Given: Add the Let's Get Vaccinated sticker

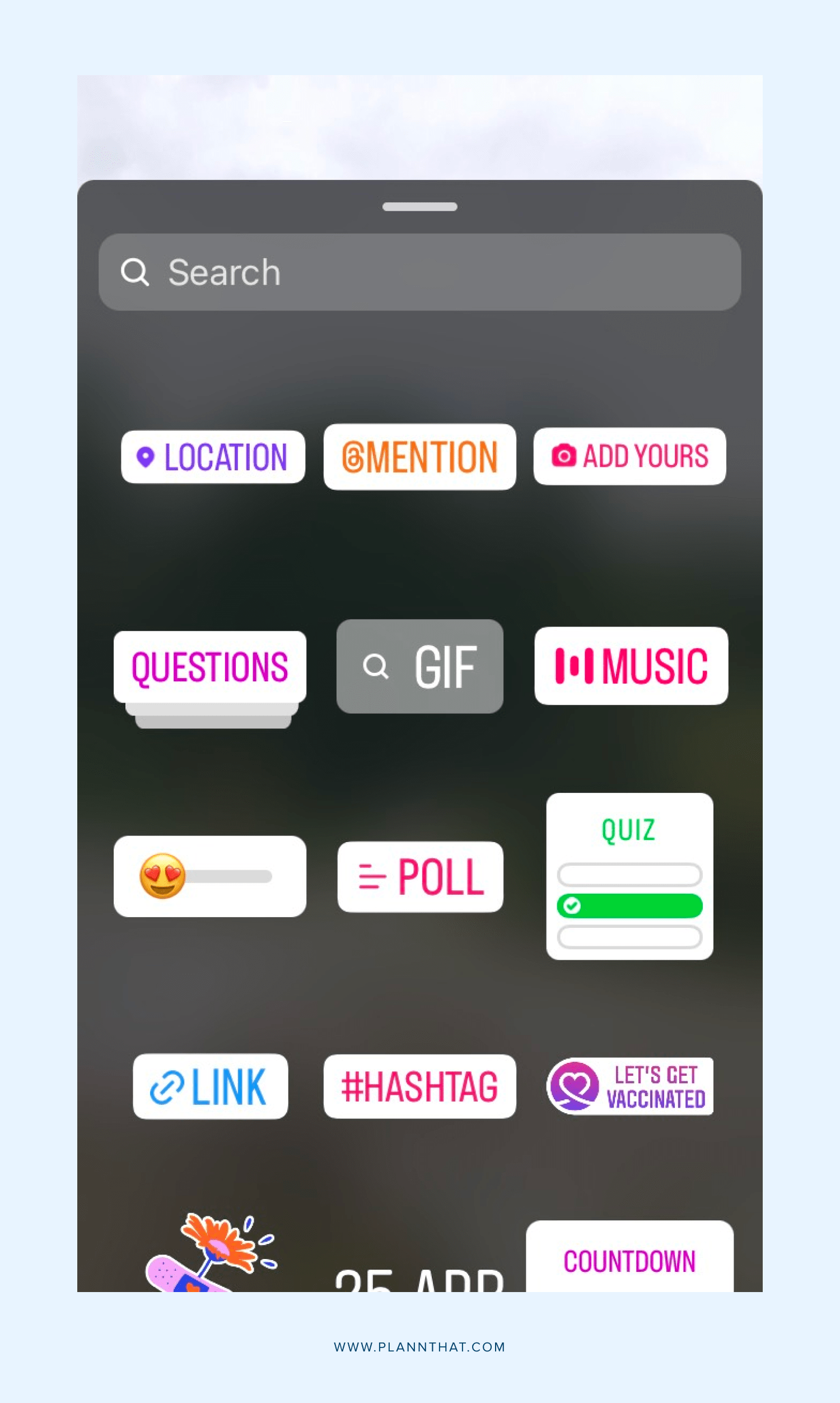Looking at the screenshot, I should [630, 1086].
